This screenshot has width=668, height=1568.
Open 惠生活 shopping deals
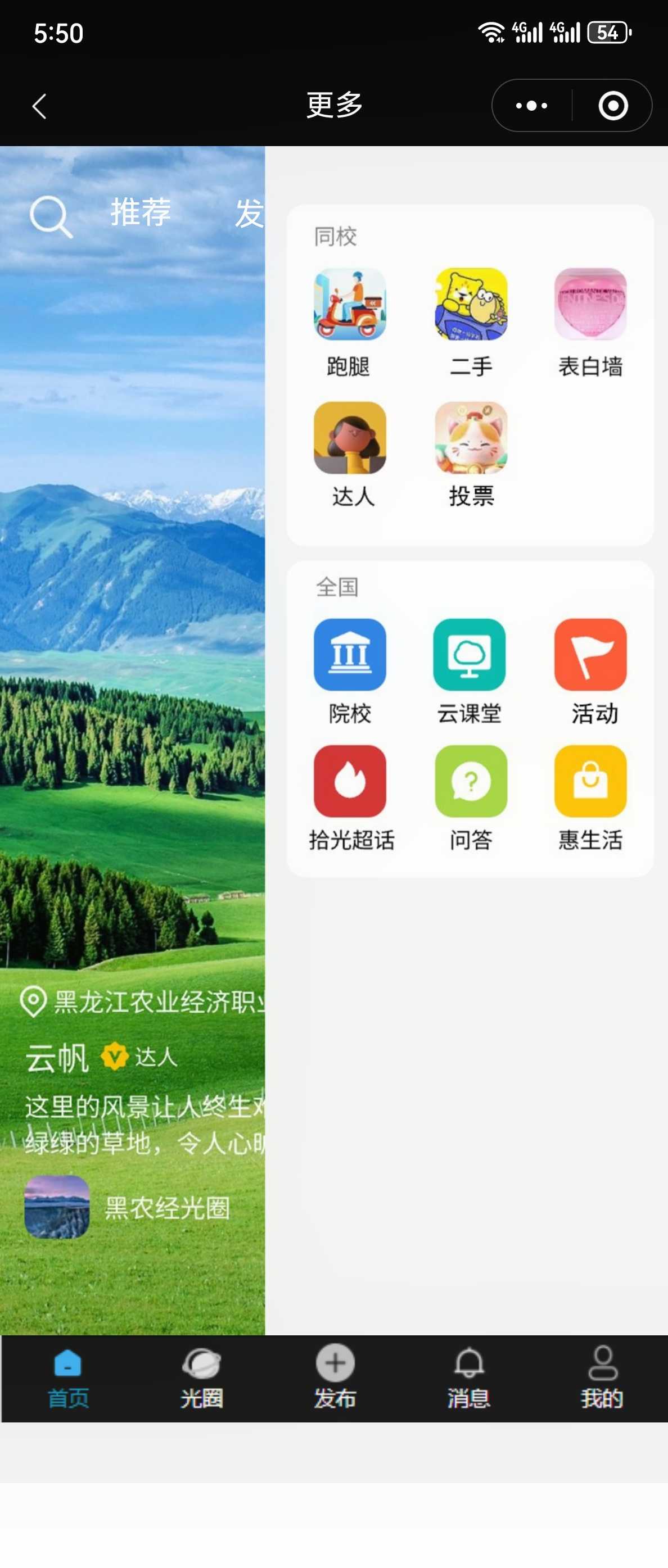click(590, 782)
